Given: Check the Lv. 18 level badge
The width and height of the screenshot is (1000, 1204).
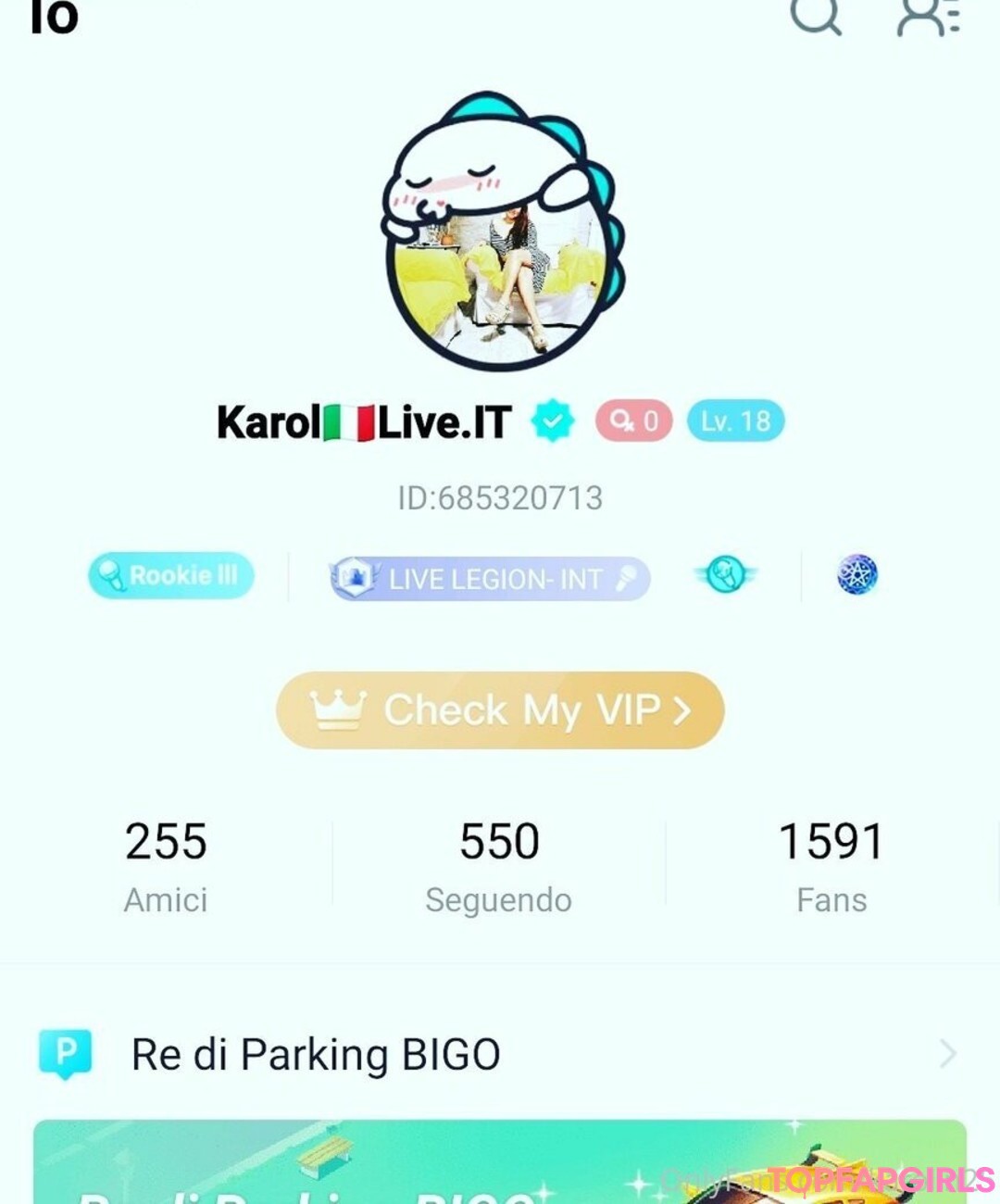Looking at the screenshot, I should (x=735, y=421).
